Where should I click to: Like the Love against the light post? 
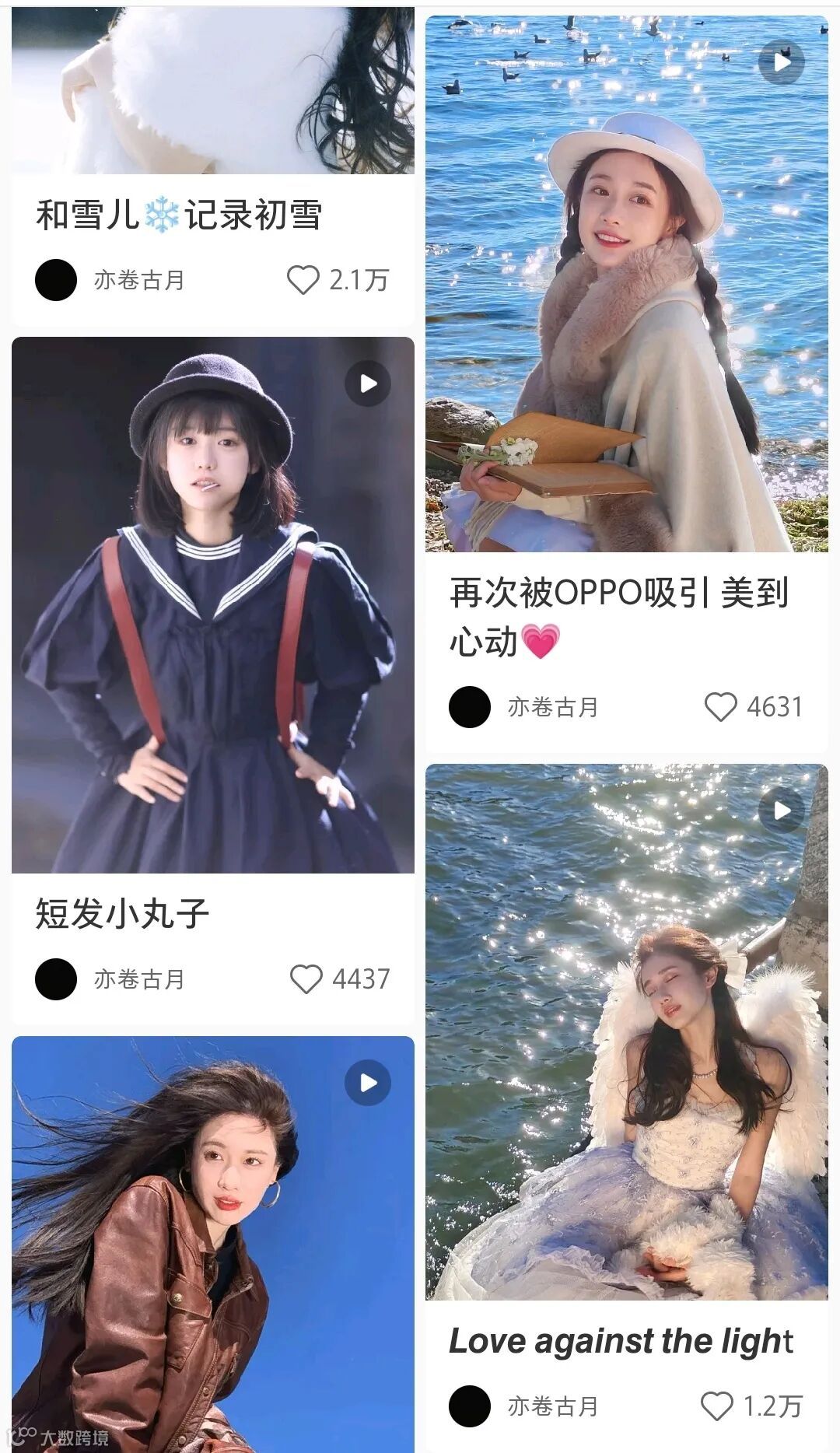[x=716, y=1406]
